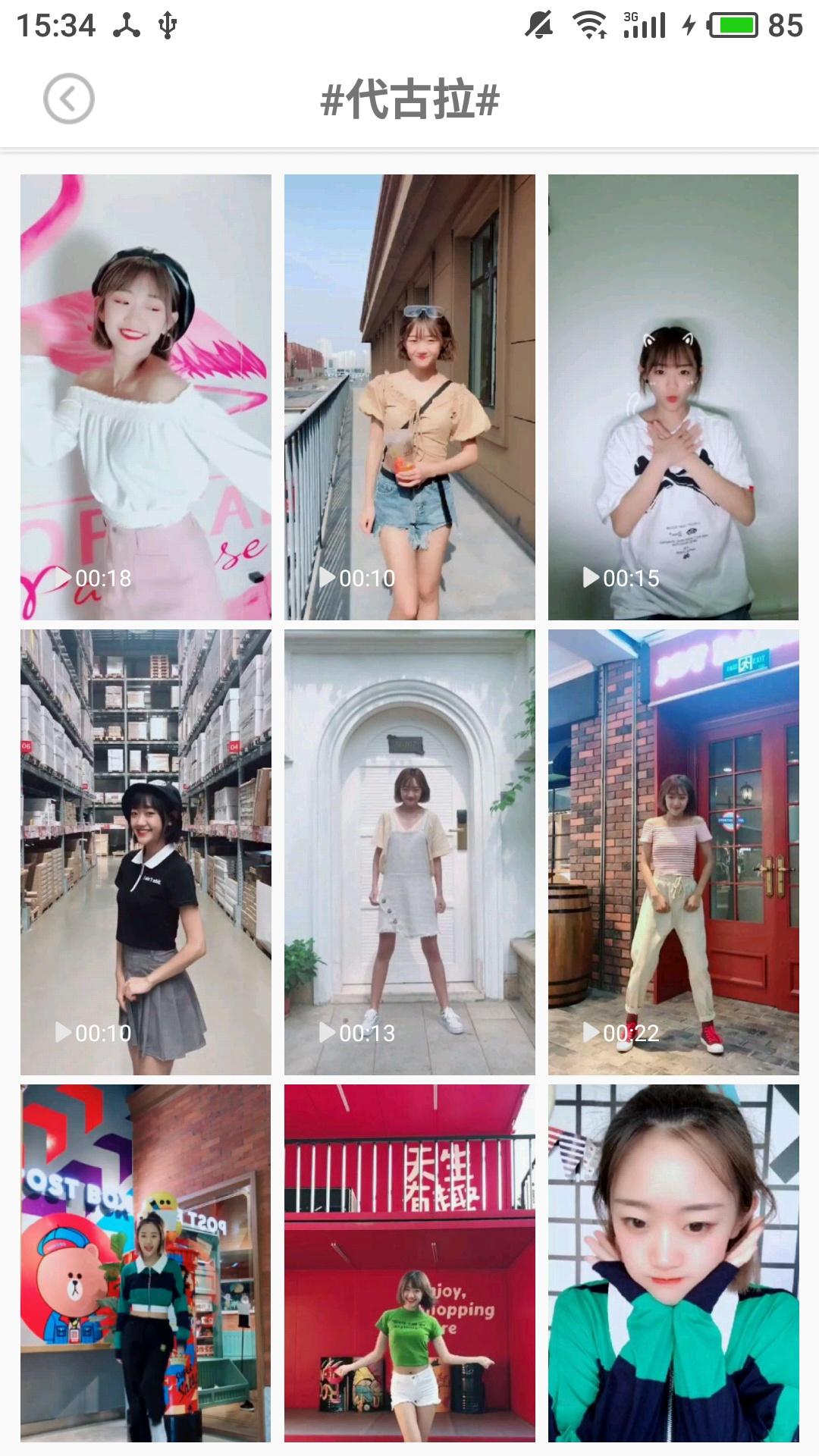
Task: Play the video with green top on red stage
Action: point(409,1263)
